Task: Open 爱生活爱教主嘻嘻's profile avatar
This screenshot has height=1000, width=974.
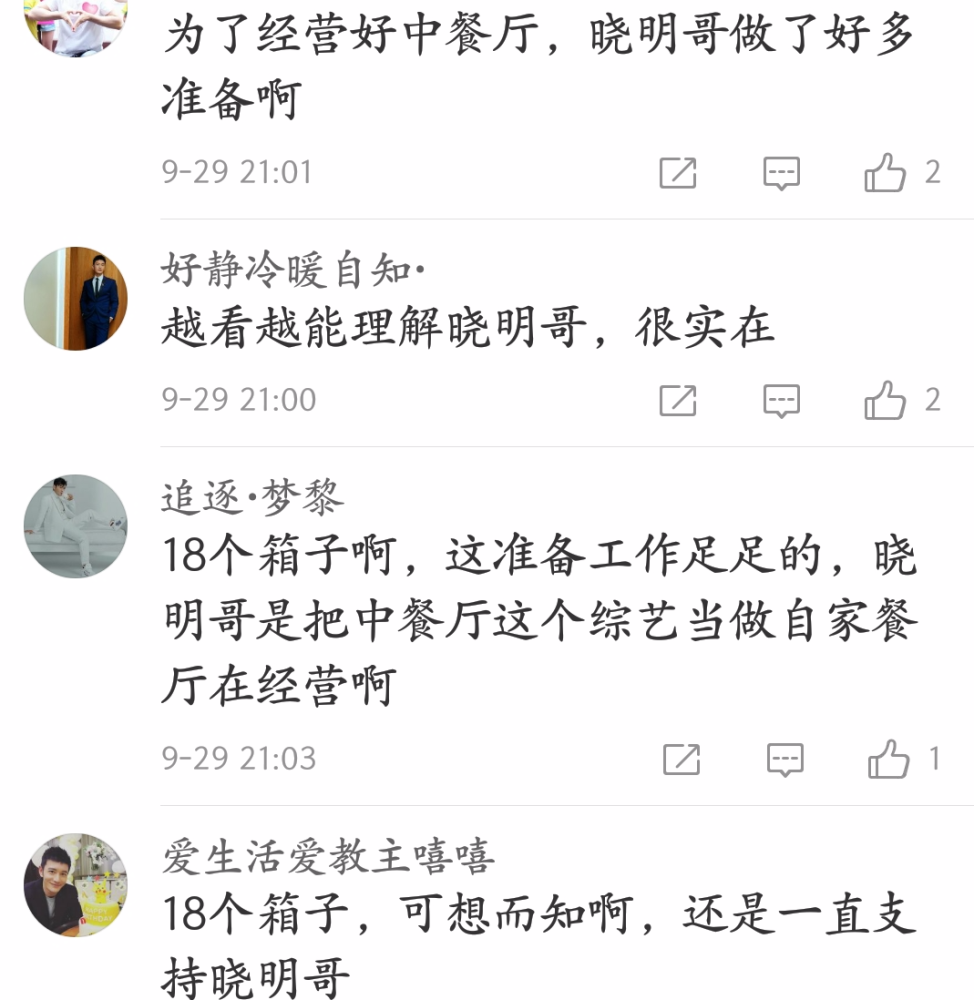Action: [x=76, y=885]
